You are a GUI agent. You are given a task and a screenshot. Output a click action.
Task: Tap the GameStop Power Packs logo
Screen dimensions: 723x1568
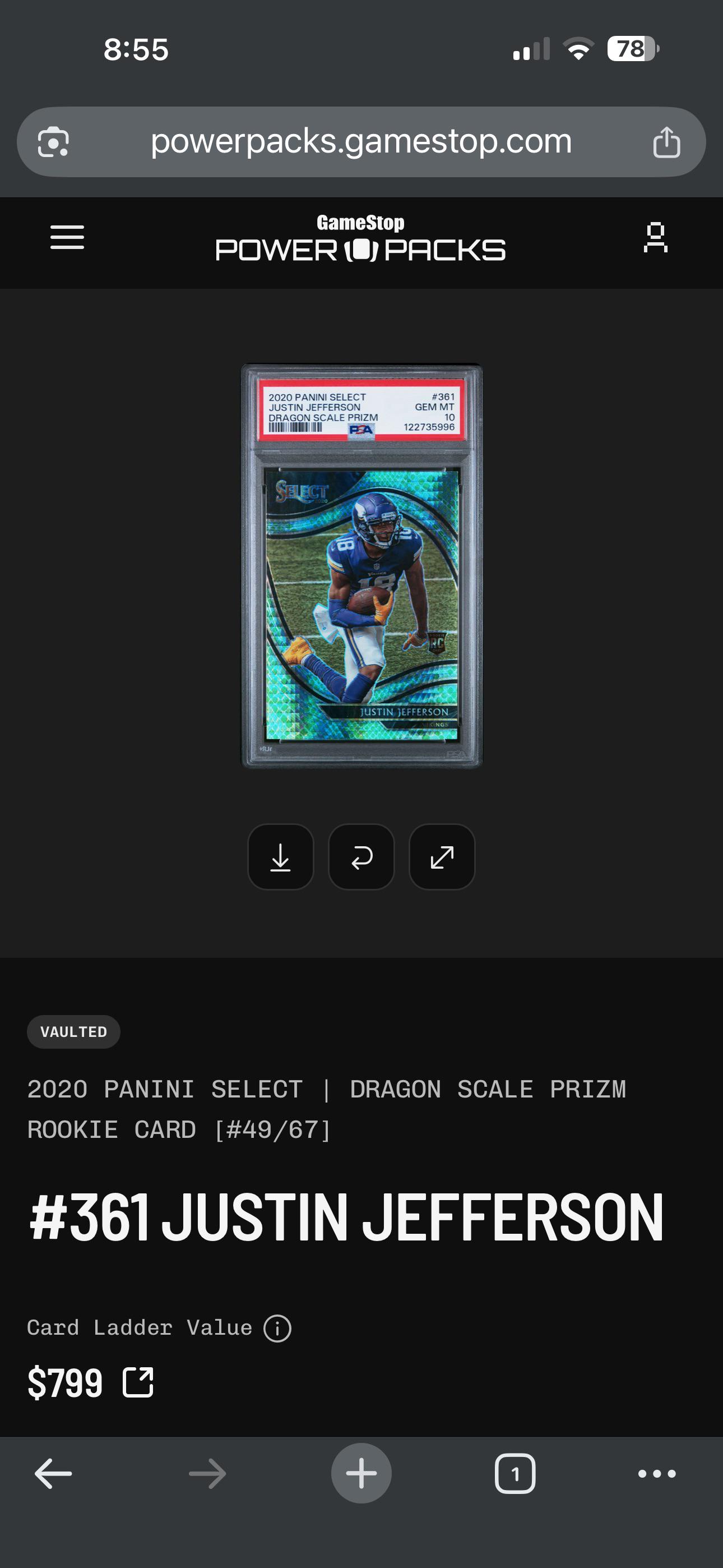pyautogui.click(x=360, y=238)
